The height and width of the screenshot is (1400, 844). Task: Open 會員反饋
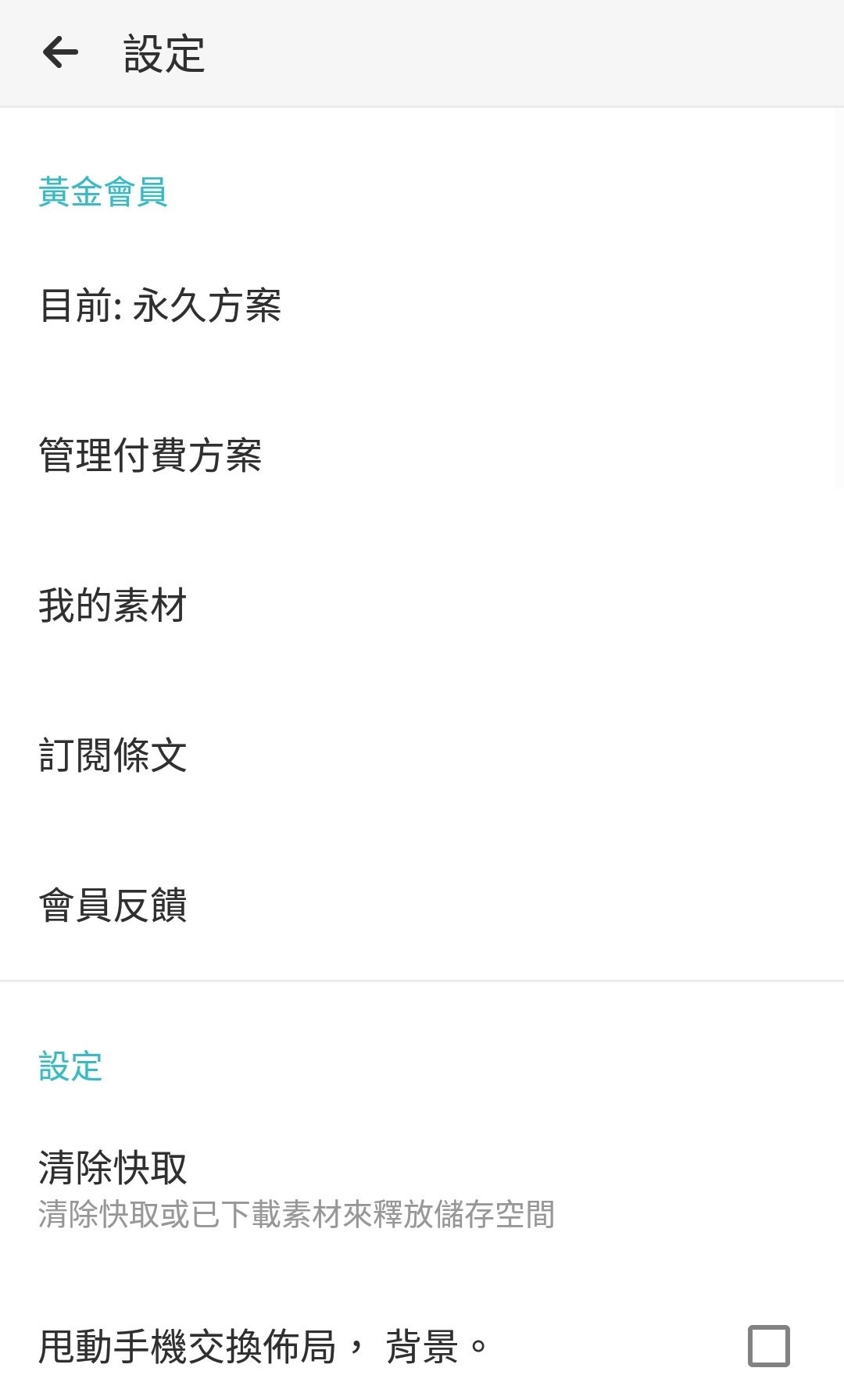coord(422,905)
